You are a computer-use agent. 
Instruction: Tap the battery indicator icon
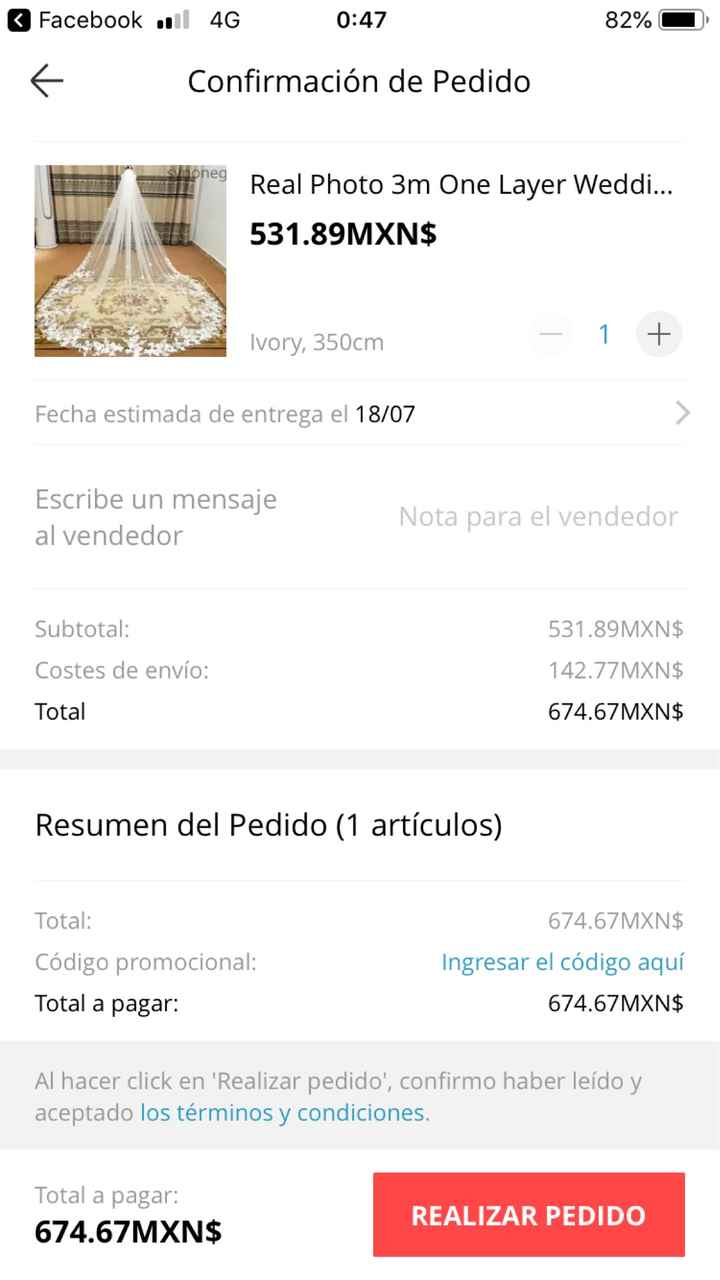[x=681, y=19]
